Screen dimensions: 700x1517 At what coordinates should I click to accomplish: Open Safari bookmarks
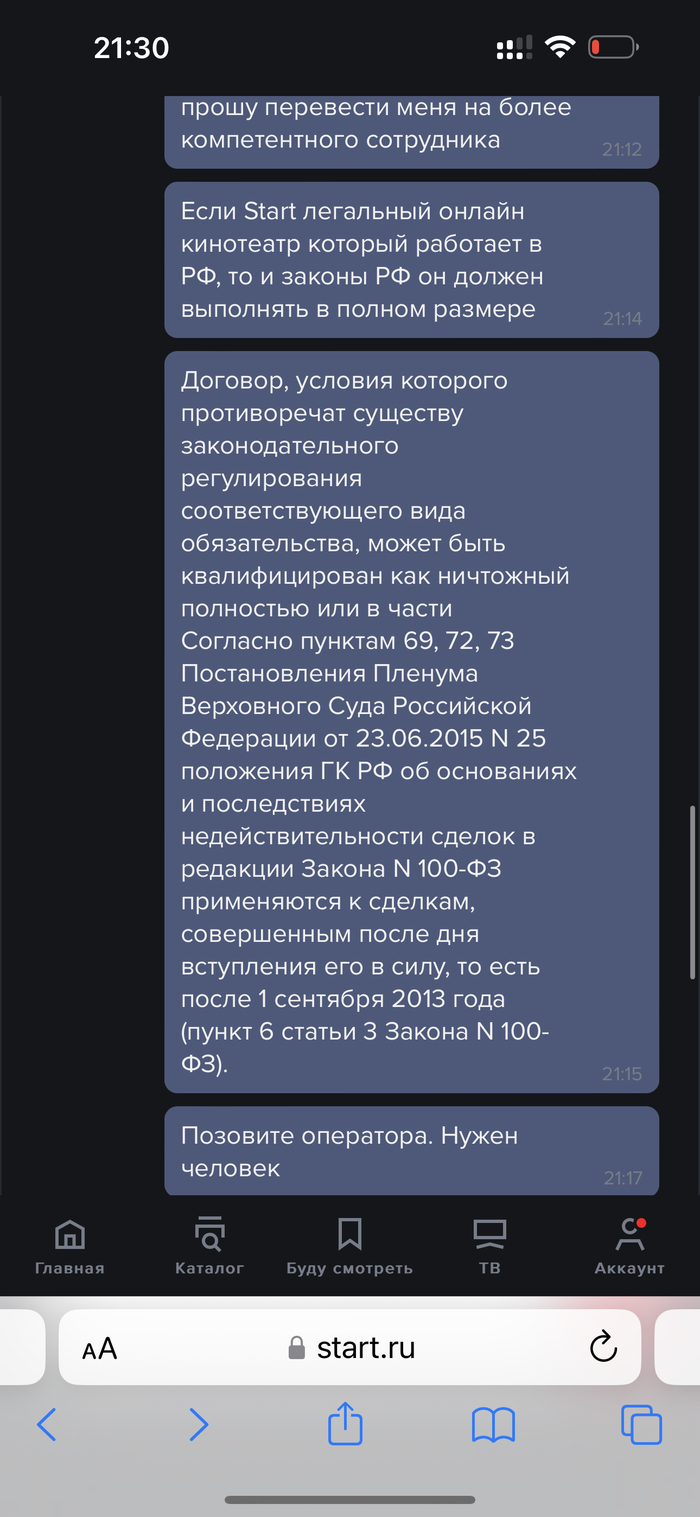[x=493, y=1424]
